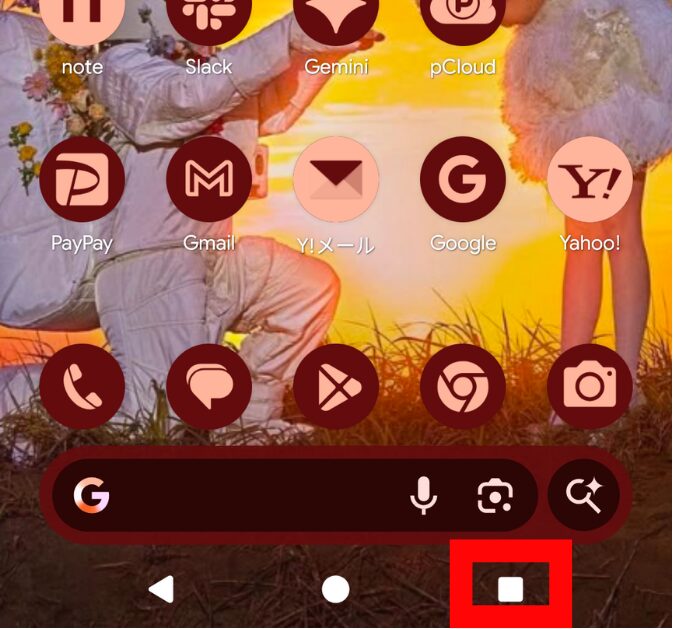The width and height of the screenshot is (673, 629).
Task: Open the Messages app
Action: (x=208, y=387)
